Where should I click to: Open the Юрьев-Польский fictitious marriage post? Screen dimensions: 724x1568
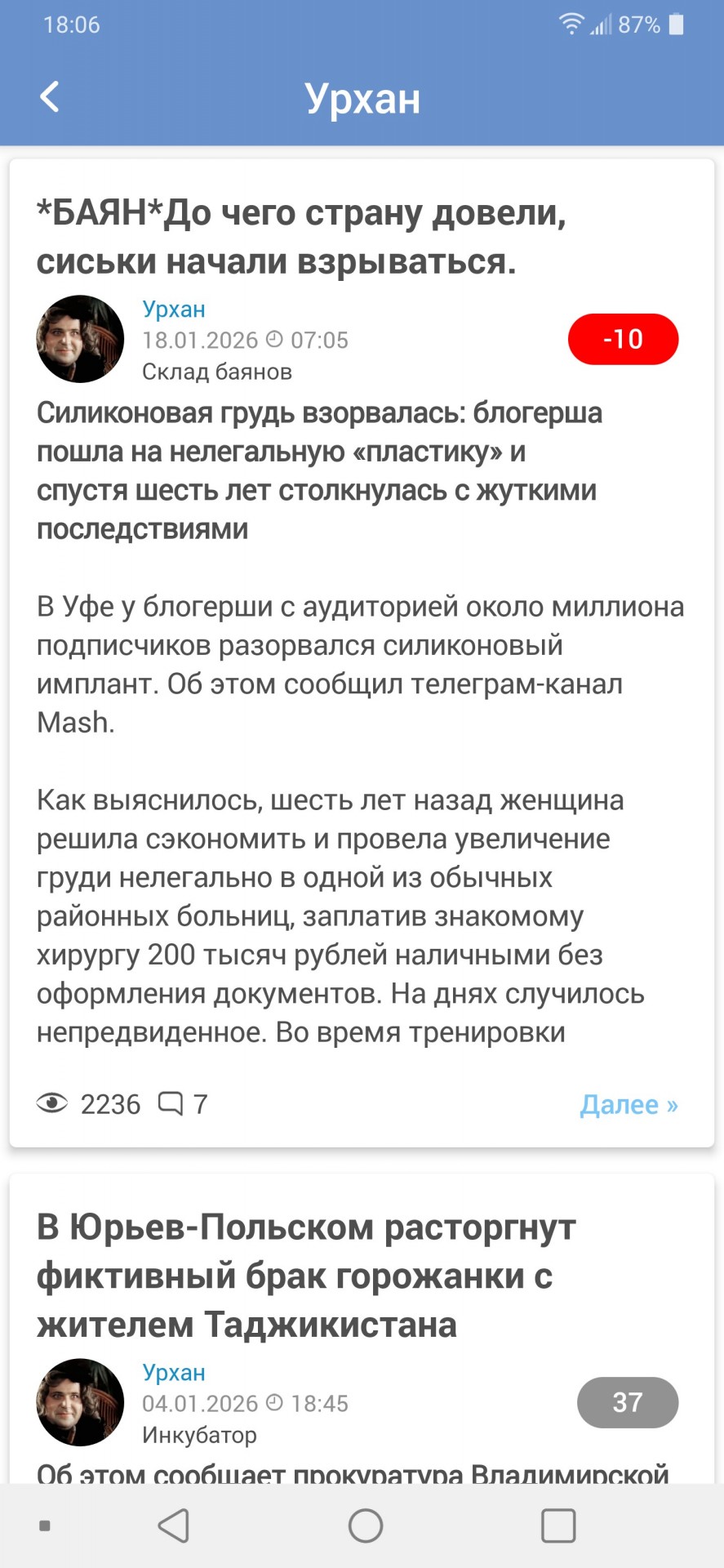(x=306, y=1276)
